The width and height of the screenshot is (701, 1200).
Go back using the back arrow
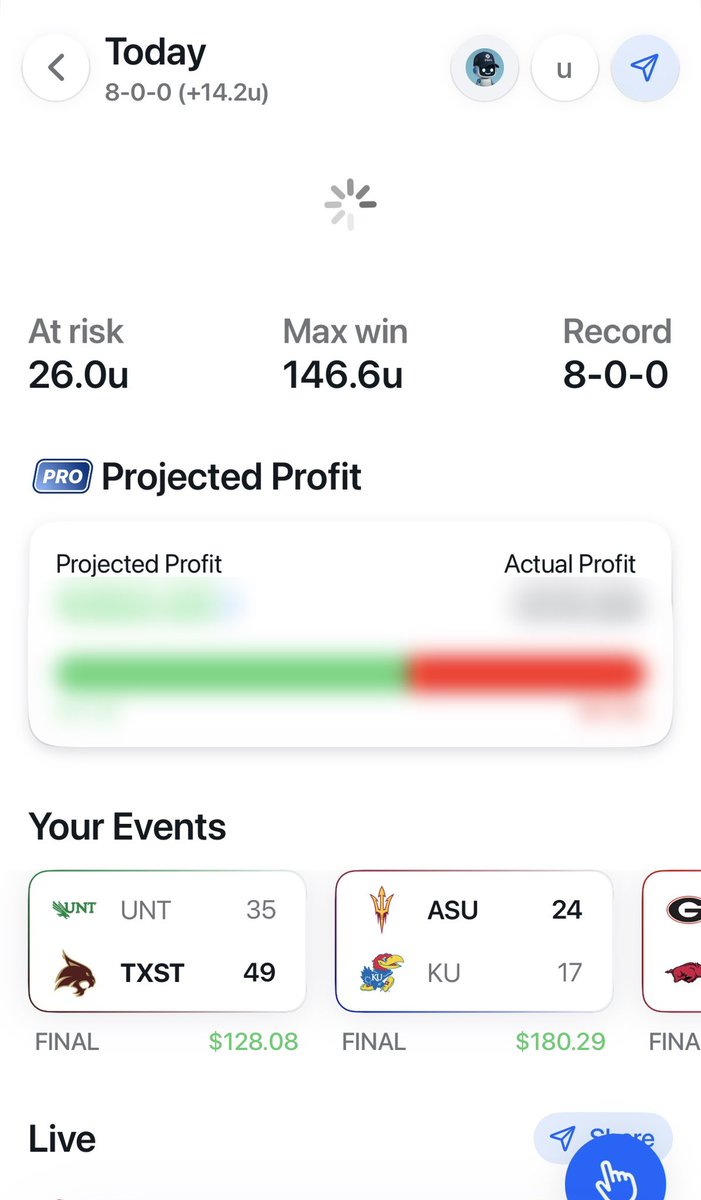(56, 68)
